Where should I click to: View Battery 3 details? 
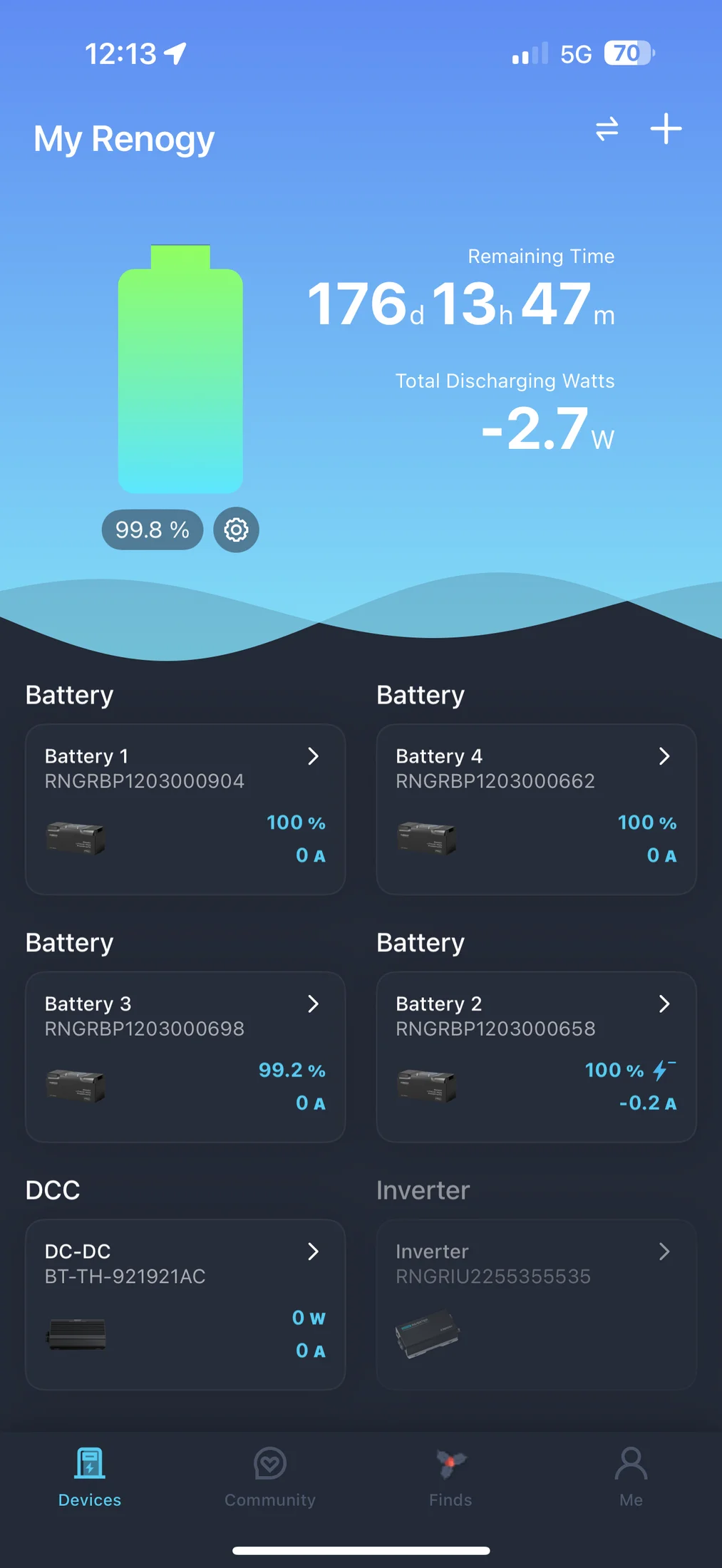tap(185, 1056)
